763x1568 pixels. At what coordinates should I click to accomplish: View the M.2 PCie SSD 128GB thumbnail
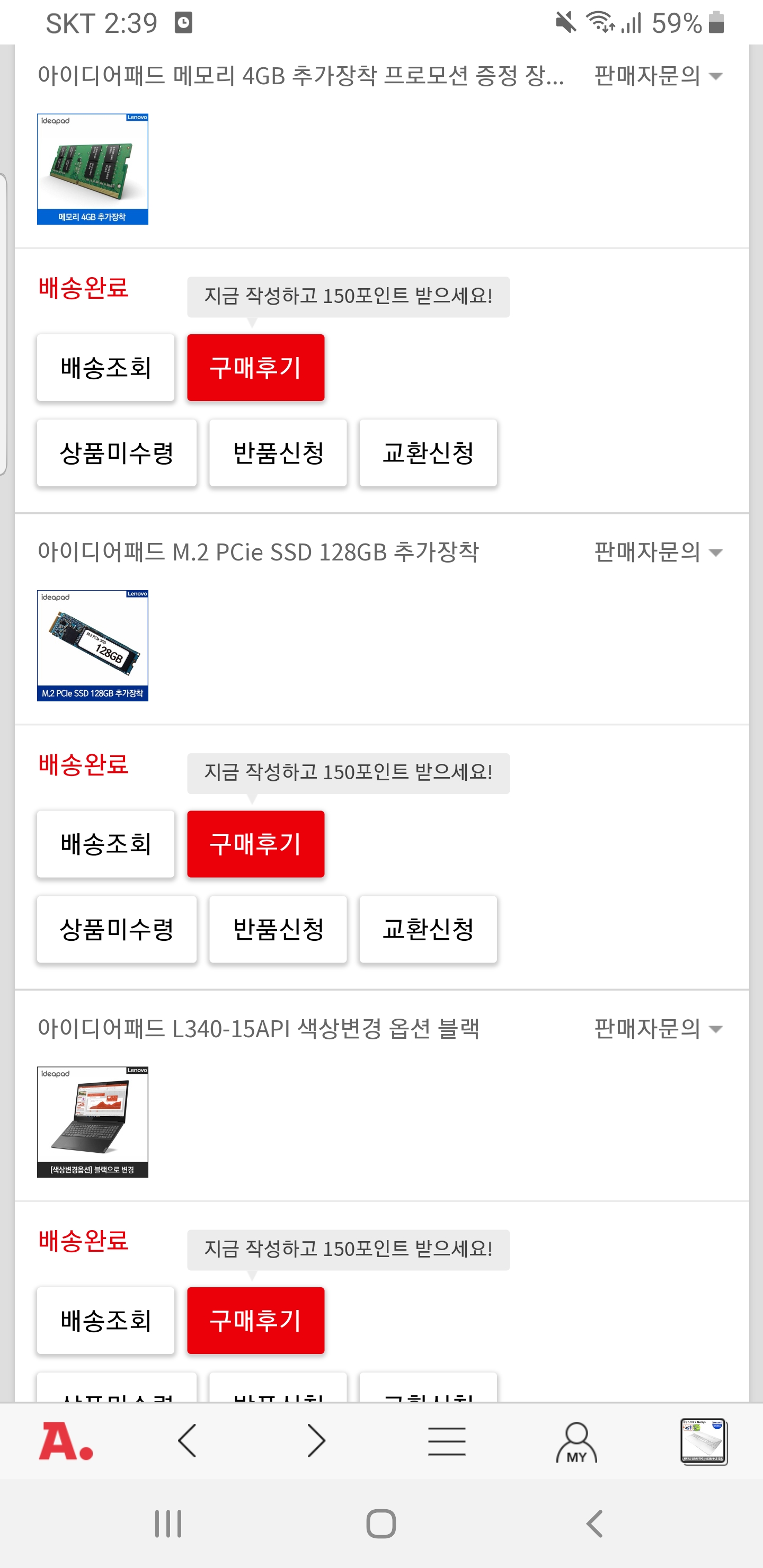pos(93,646)
